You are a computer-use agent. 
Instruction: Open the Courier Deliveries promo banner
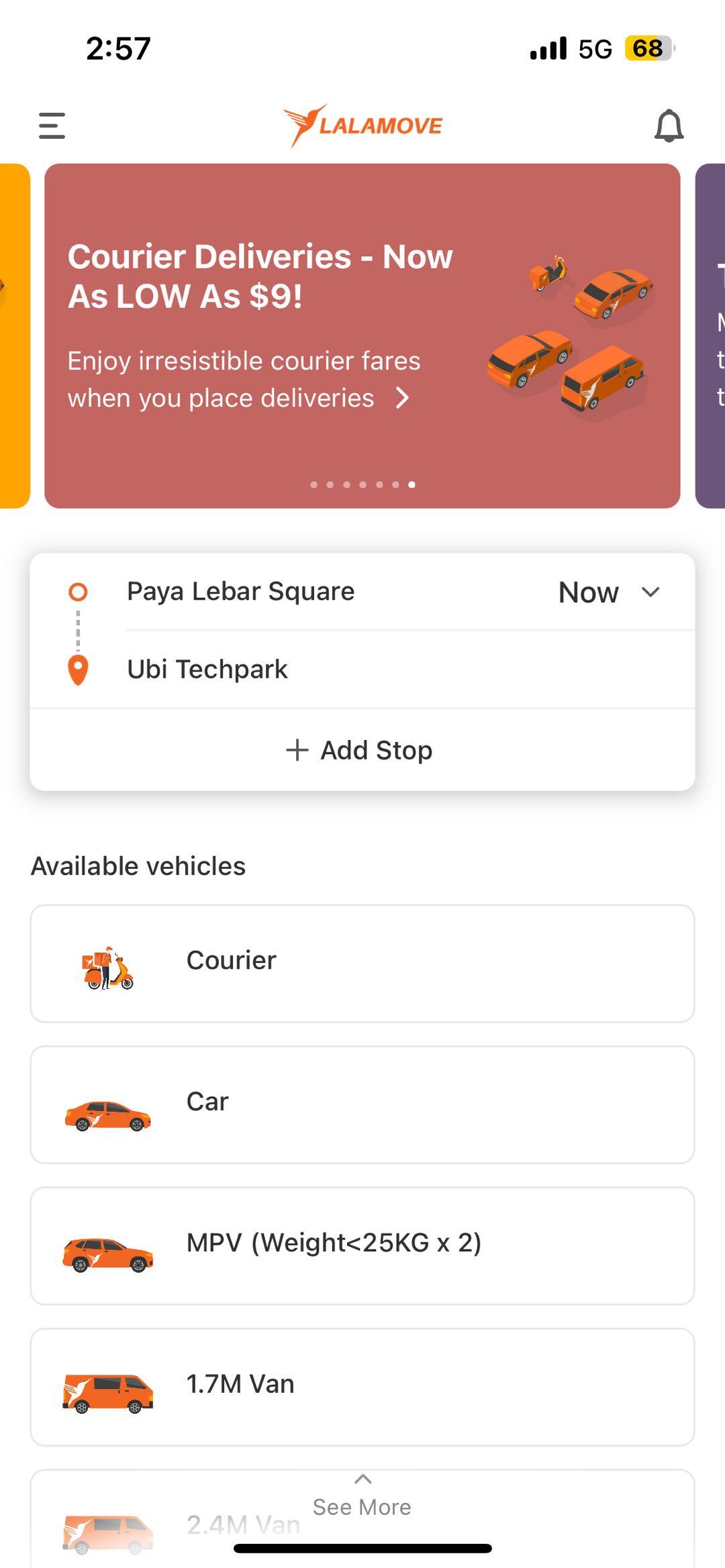point(362,335)
